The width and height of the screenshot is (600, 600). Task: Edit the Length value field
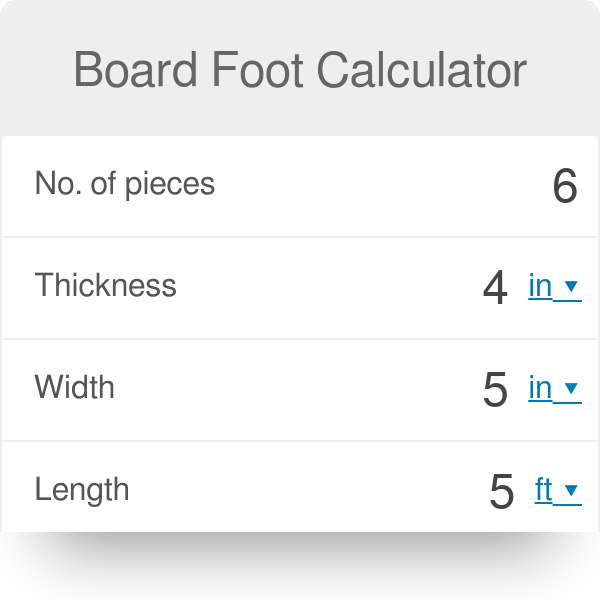[x=501, y=492]
